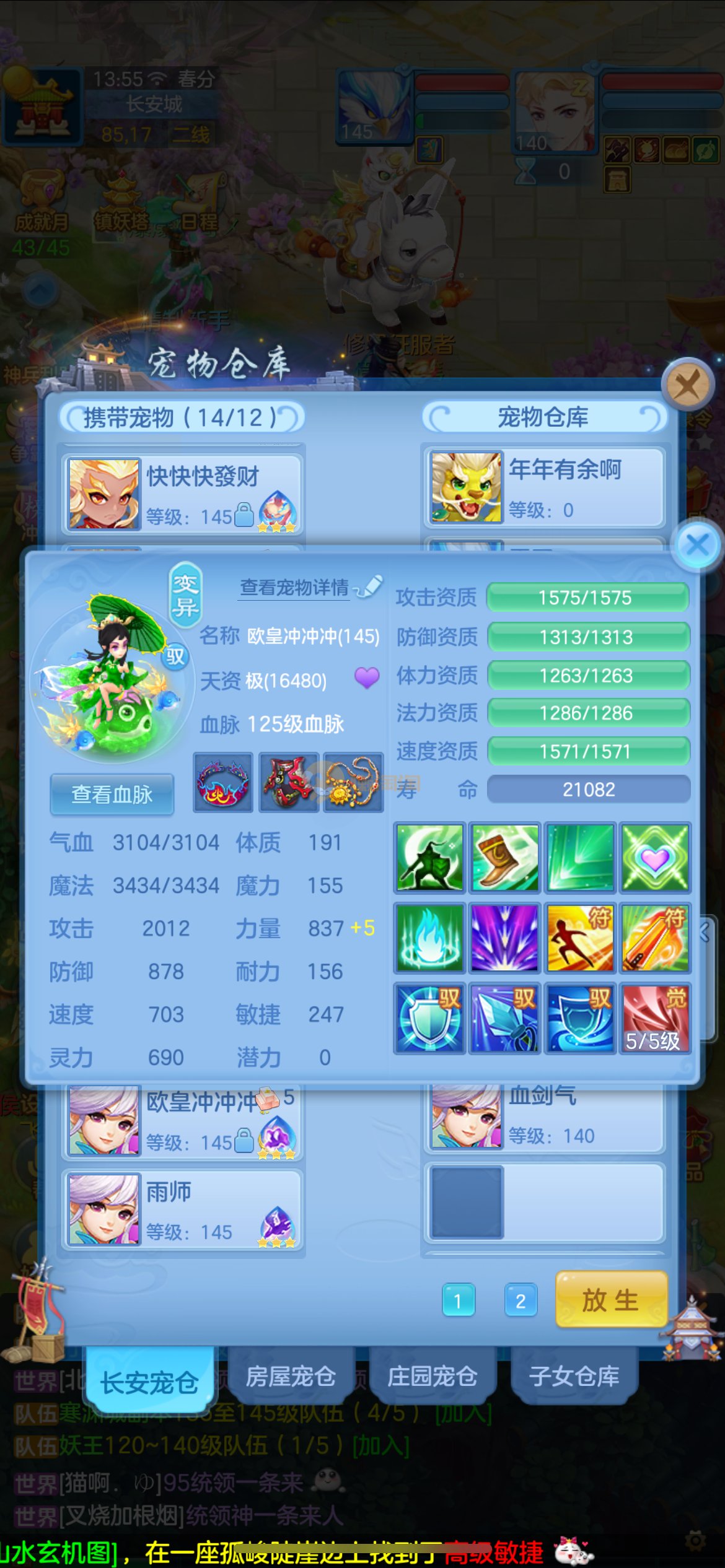Switch to the 子女仓库 tab

coord(574,1376)
